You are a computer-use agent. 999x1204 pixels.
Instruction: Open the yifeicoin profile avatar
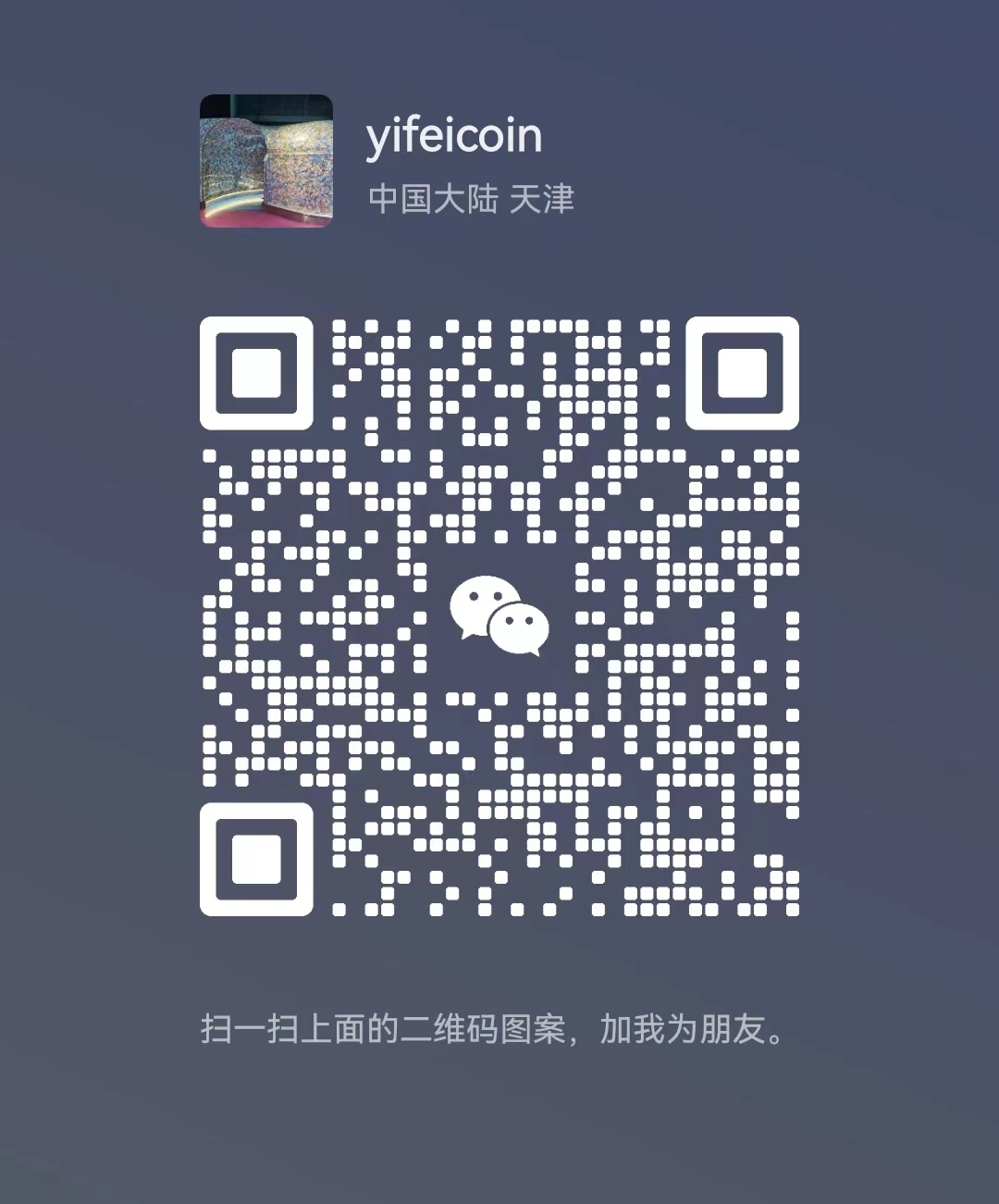tap(265, 162)
